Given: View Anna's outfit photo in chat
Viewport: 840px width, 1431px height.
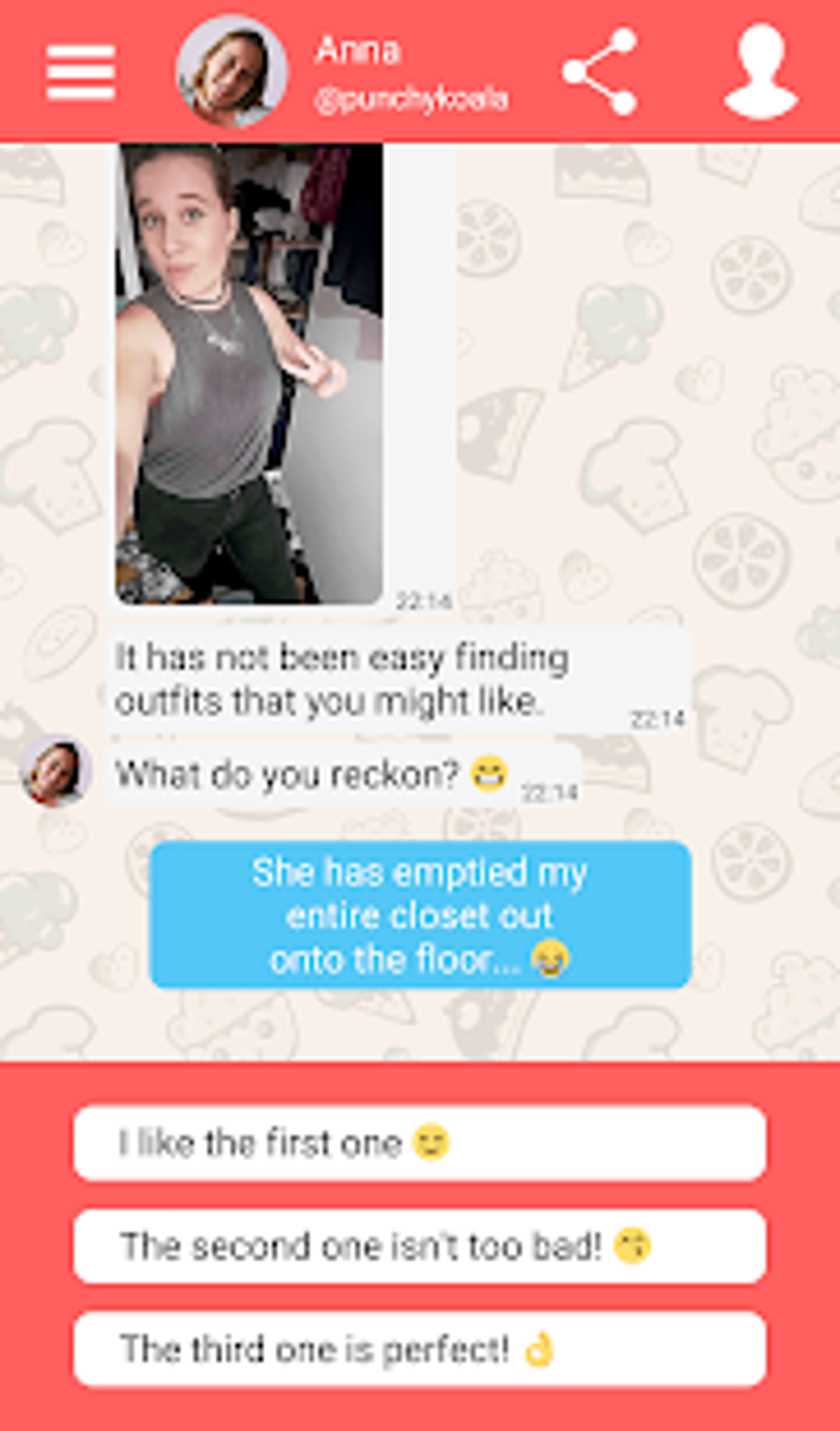Looking at the screenshot, I should pos(249,375).
